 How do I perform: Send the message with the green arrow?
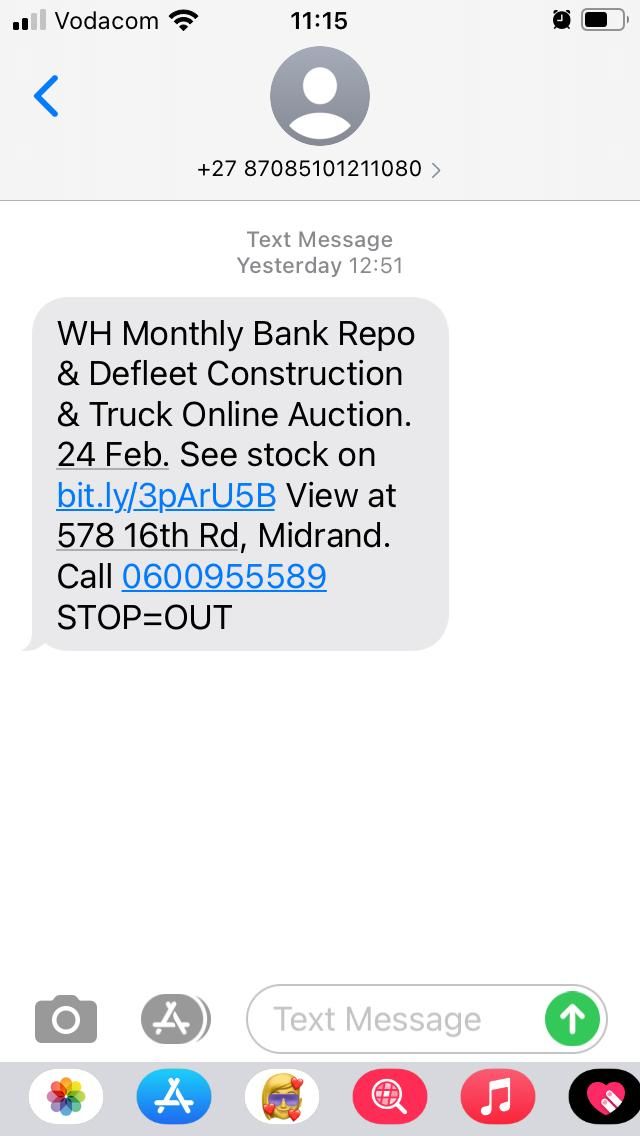[x=572, y=1019]
